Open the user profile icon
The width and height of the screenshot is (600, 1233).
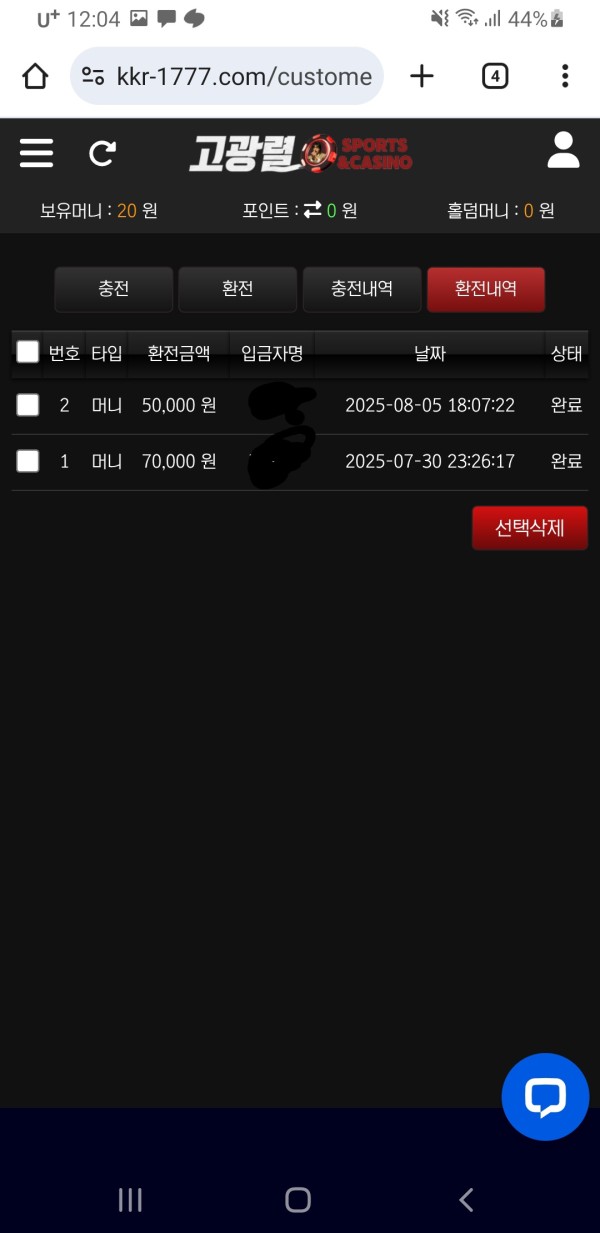[x=564, y=150]
